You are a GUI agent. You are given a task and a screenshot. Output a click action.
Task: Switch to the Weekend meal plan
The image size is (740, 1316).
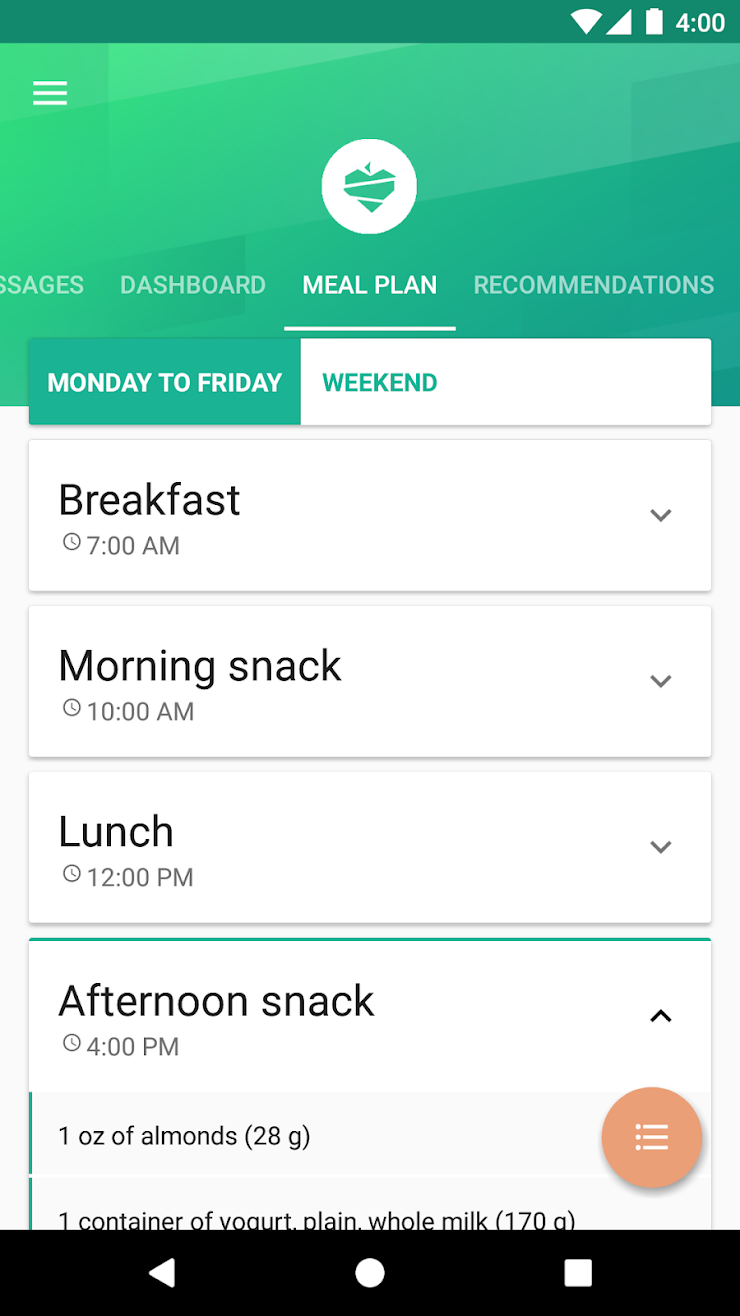pyautogui.click(x=380, y=383)
